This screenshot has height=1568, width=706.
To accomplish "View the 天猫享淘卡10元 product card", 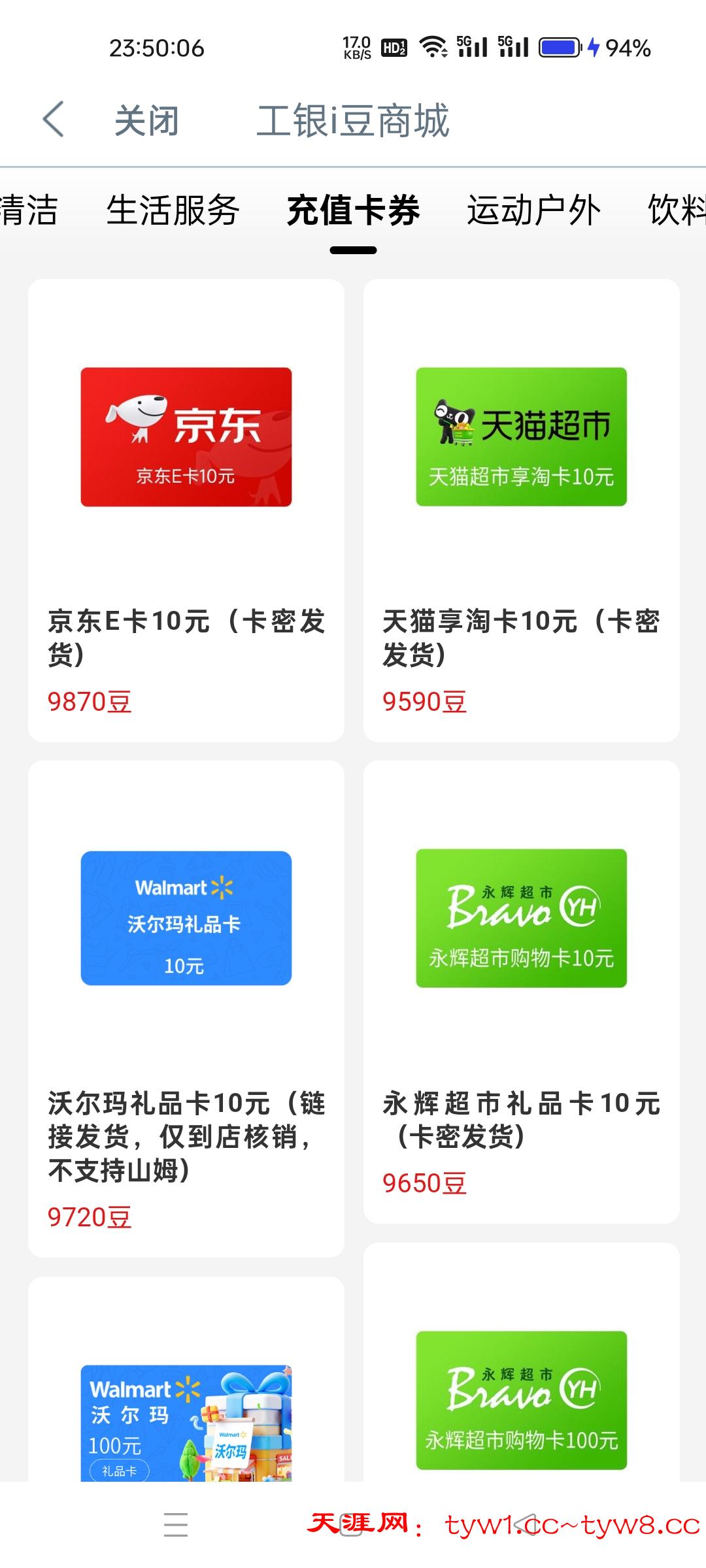I will tap(522, 510).
